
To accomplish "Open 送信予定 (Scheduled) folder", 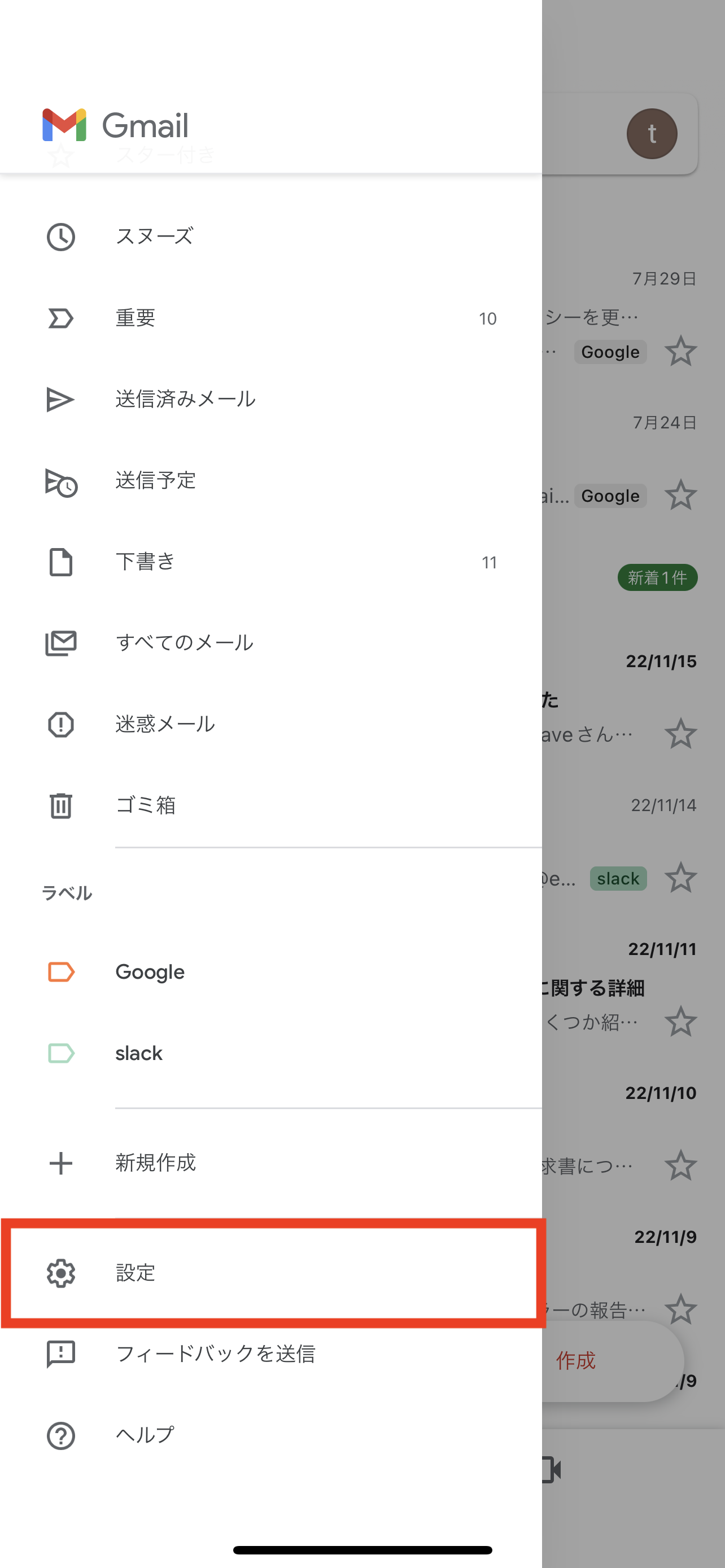I will click(271, 481).
